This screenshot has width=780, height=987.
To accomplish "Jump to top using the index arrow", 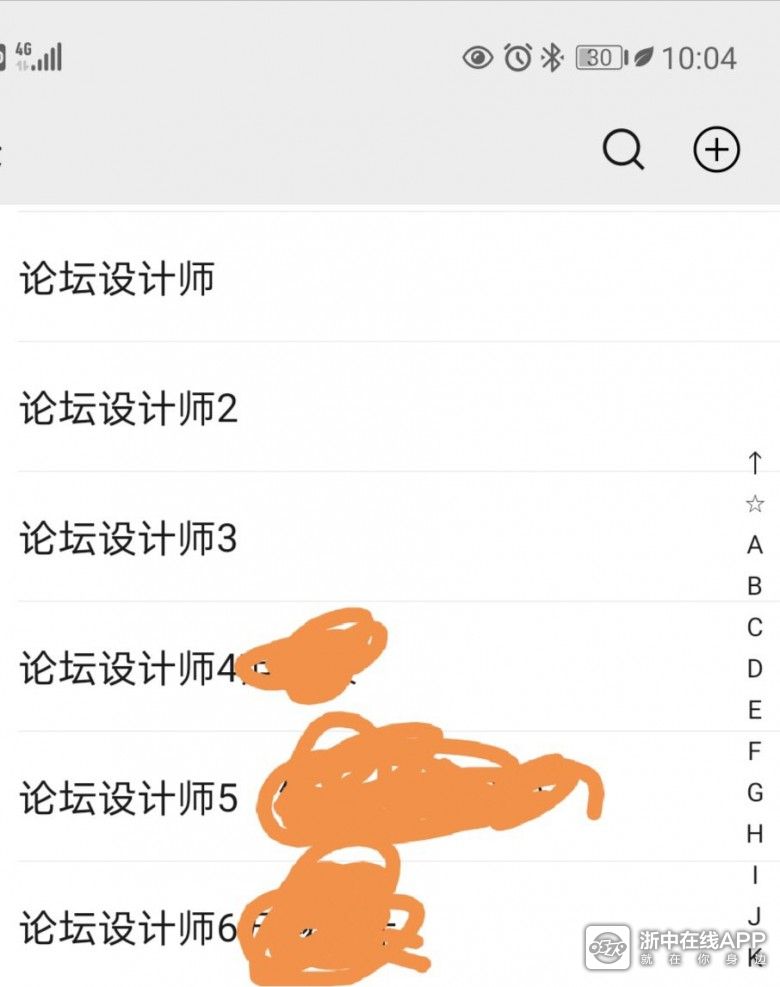I will click(755, 462).
